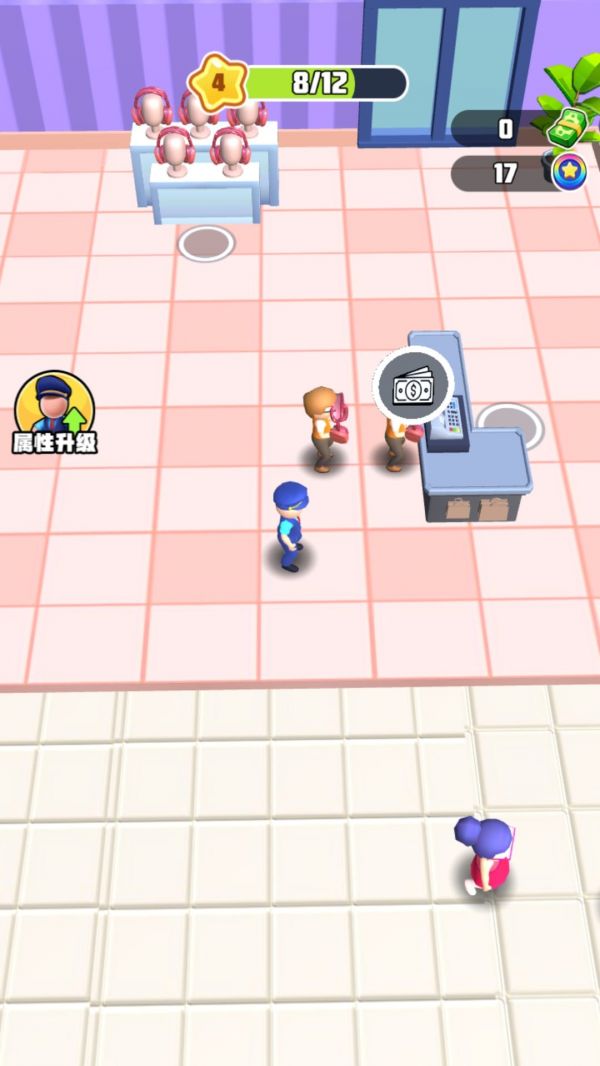Open the 属性升级 attribute upgrade button
This screenshot has height=1066, width=600.
tap(54, 410)
